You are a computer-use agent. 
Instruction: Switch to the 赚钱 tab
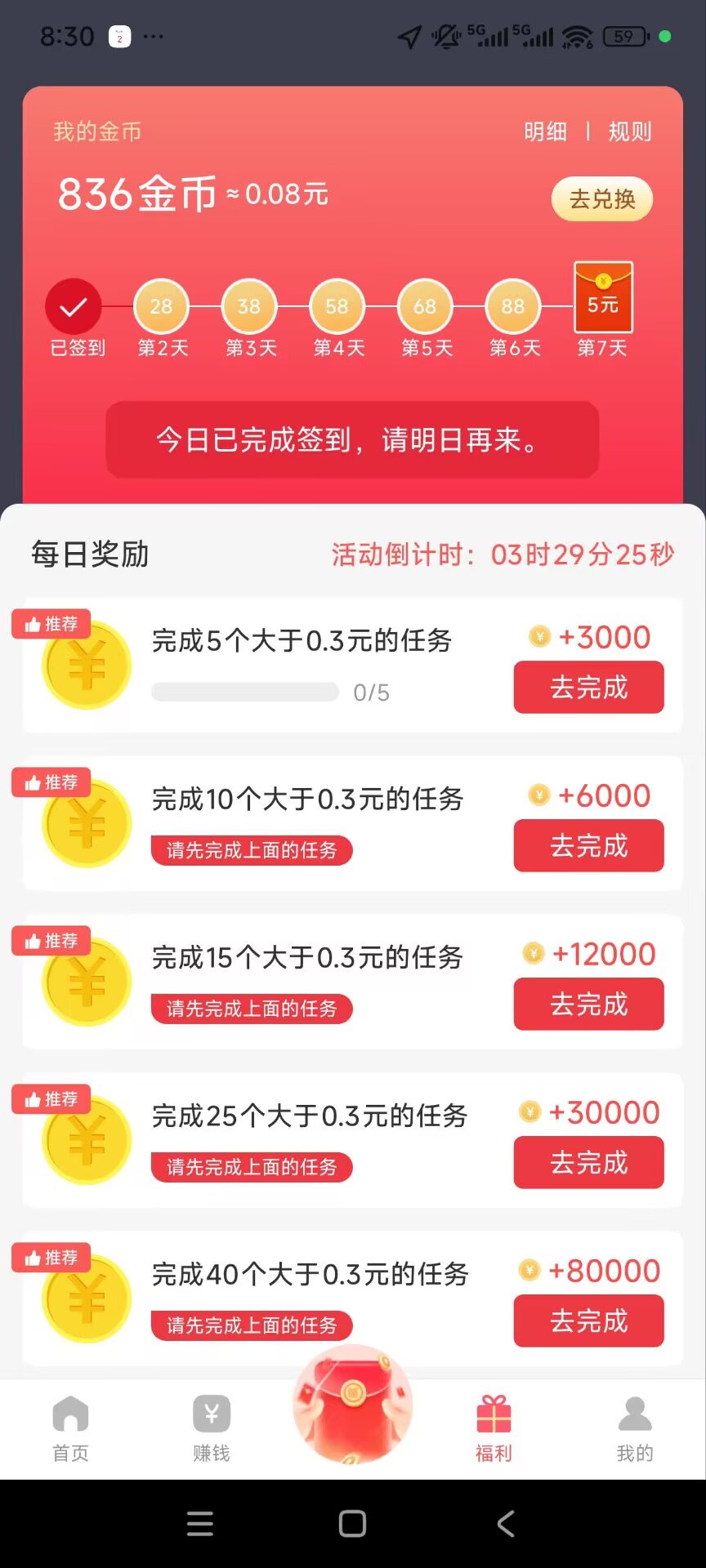pyautogui.click(x=212, y=1429)
